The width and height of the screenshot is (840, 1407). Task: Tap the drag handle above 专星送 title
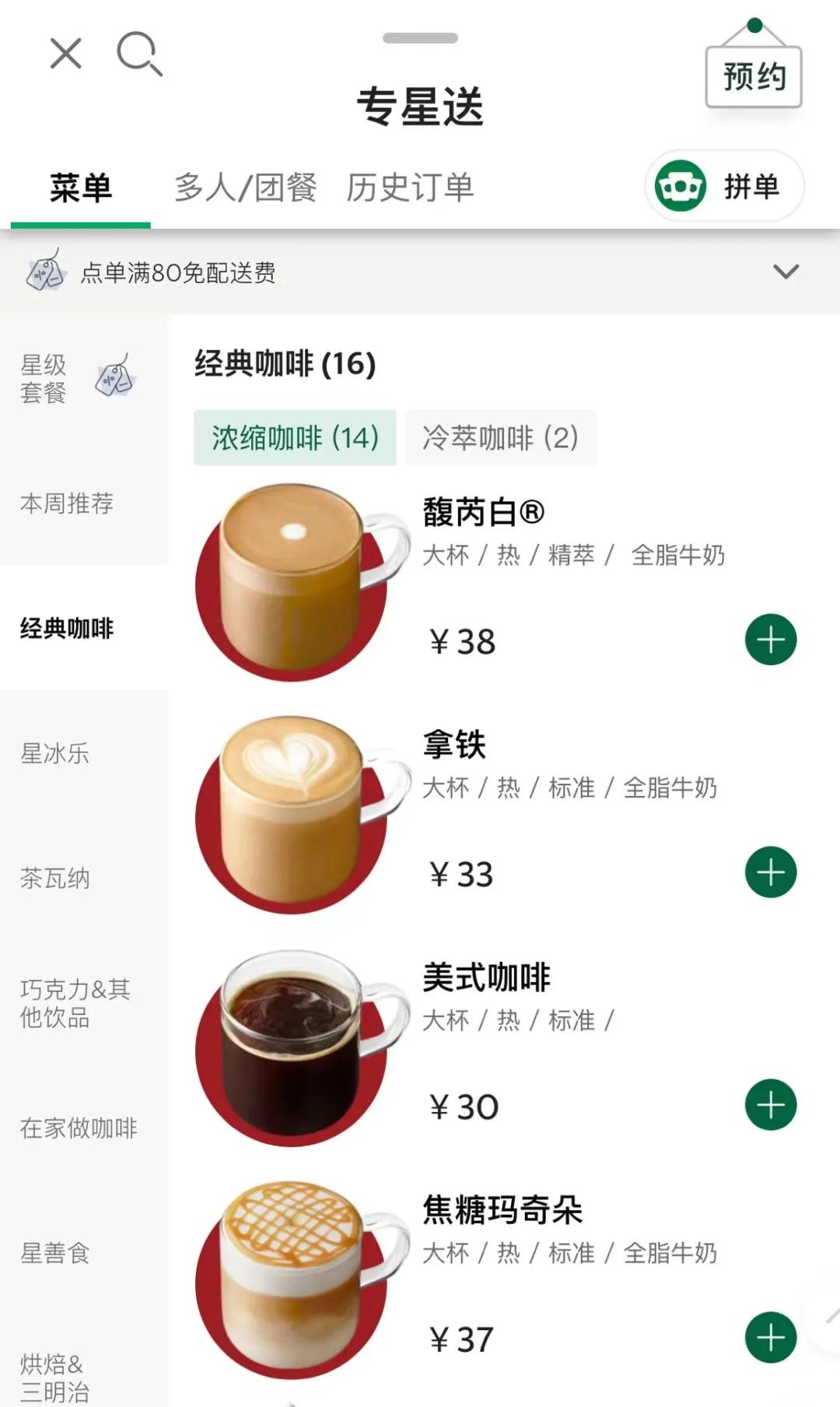420,37
